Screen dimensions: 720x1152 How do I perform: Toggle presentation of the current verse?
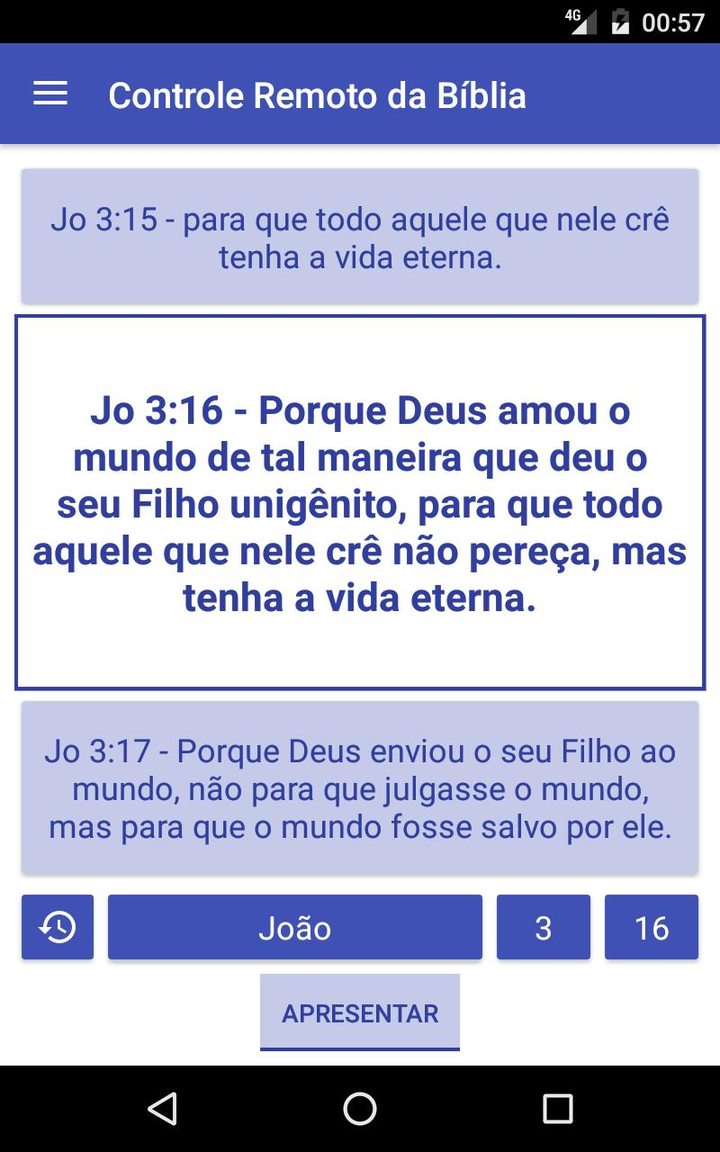coord(360,1012)
